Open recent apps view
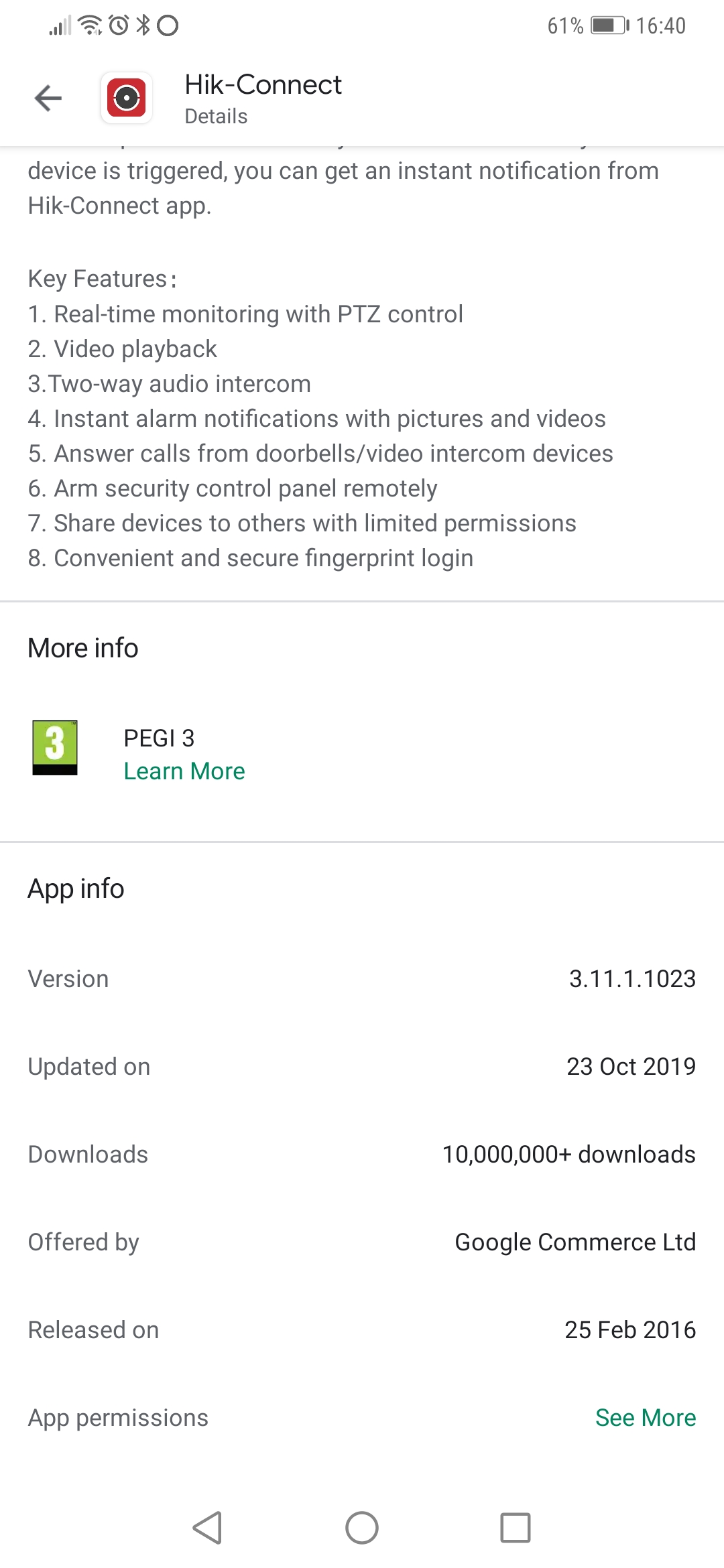The width and height of the screenshot is (724, 1568). [x=515, y=1528]
